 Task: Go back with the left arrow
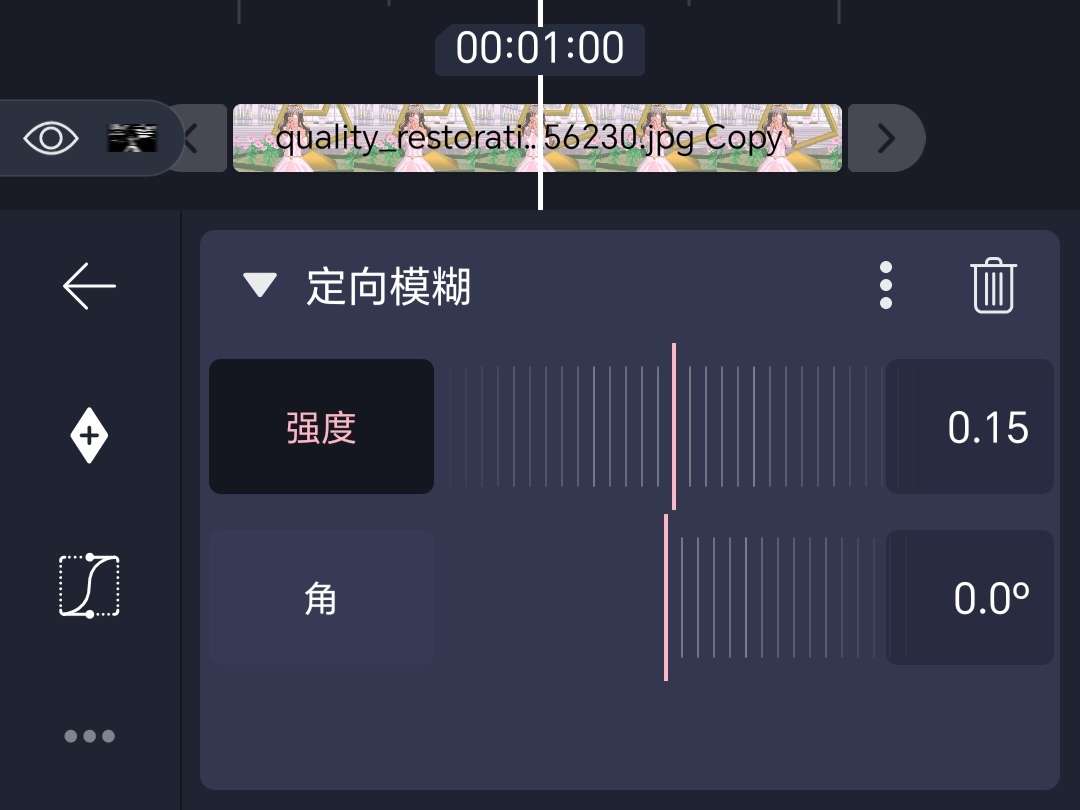tap(90, 286)
